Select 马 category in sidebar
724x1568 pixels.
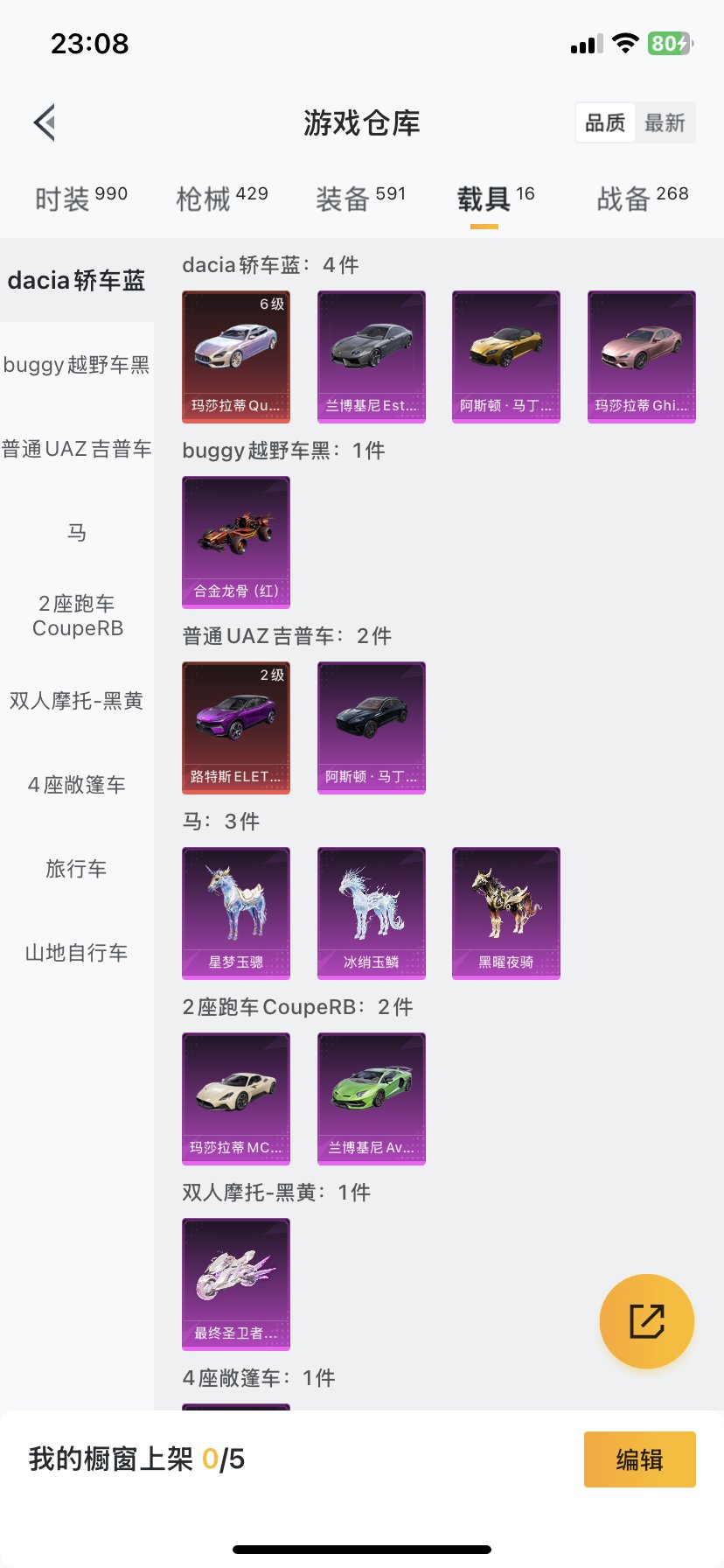[x=77, y=532]
